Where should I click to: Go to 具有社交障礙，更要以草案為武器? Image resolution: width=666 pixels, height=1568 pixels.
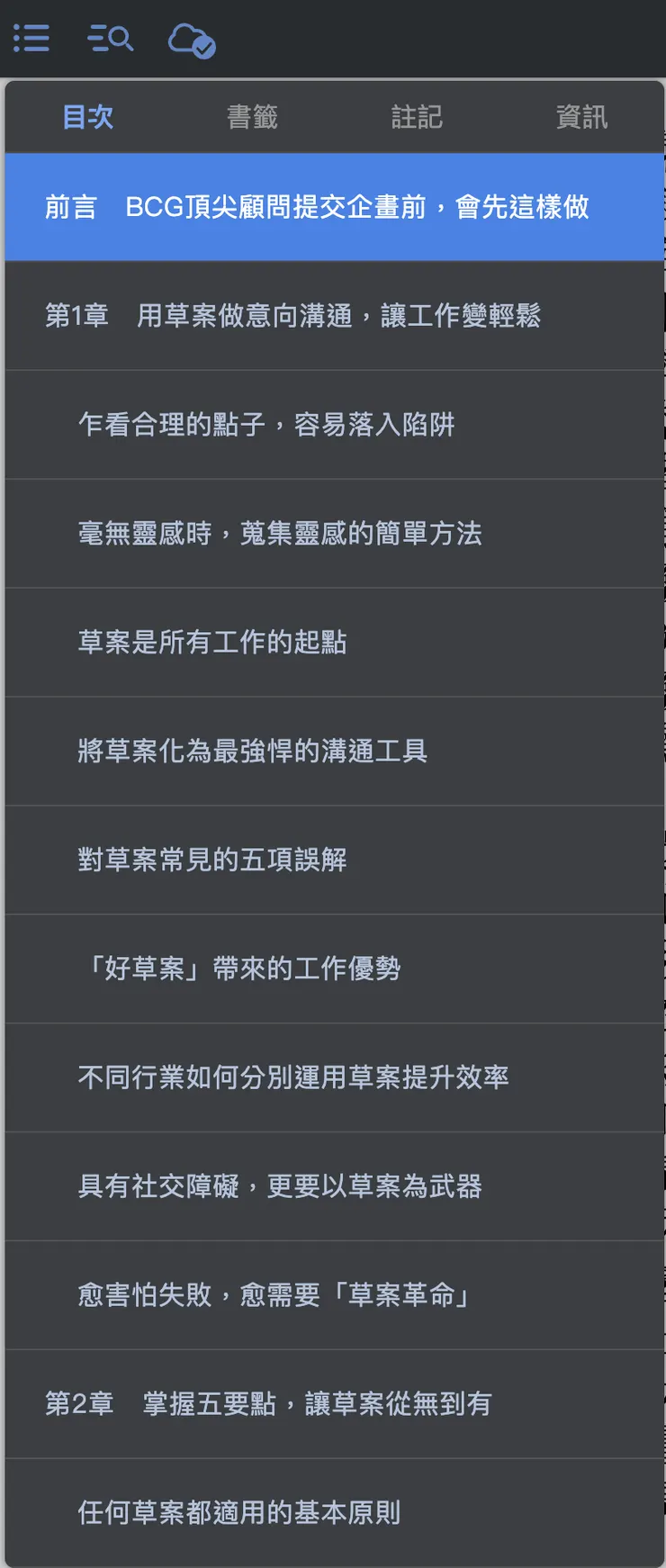tap(280, 1186)
